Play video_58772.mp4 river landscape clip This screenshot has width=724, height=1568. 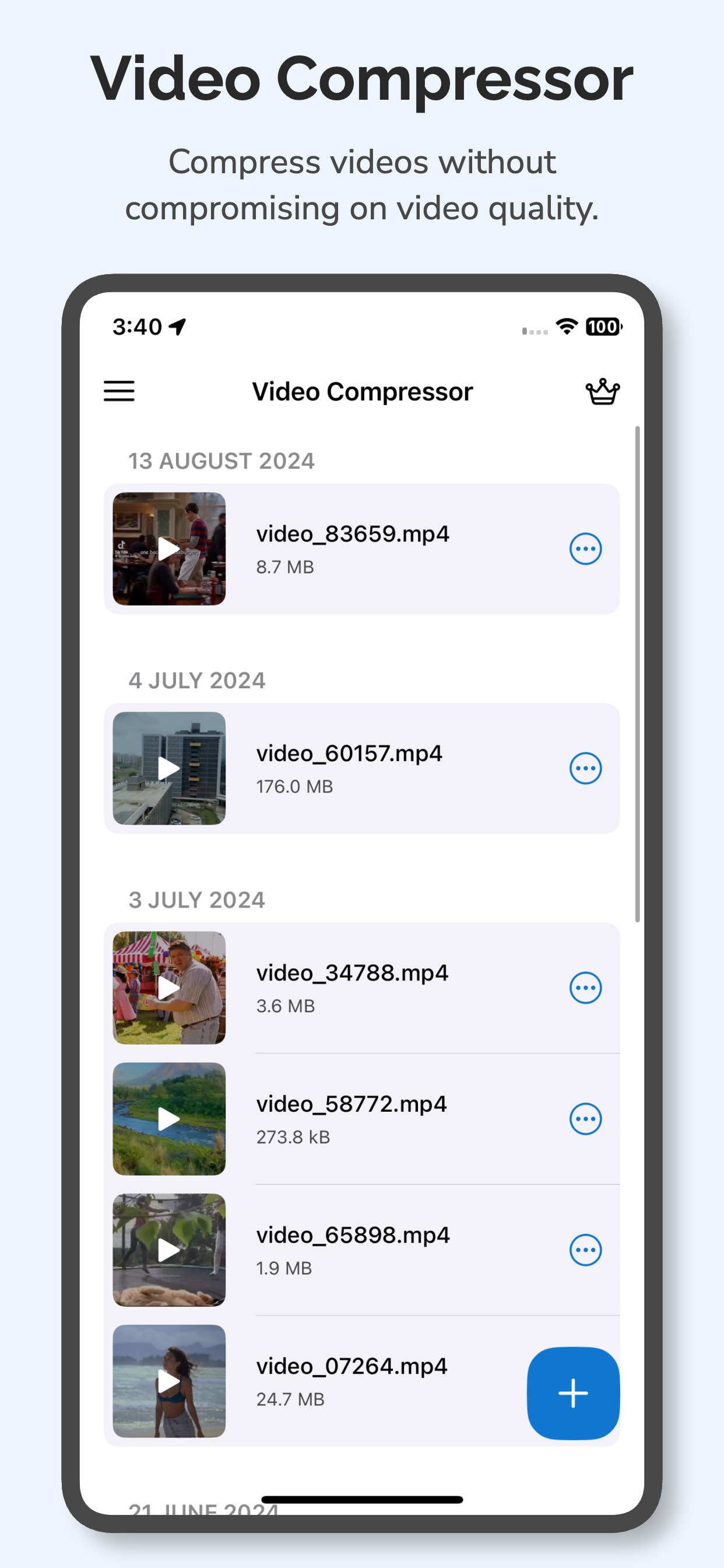[x=168, y=1118]
